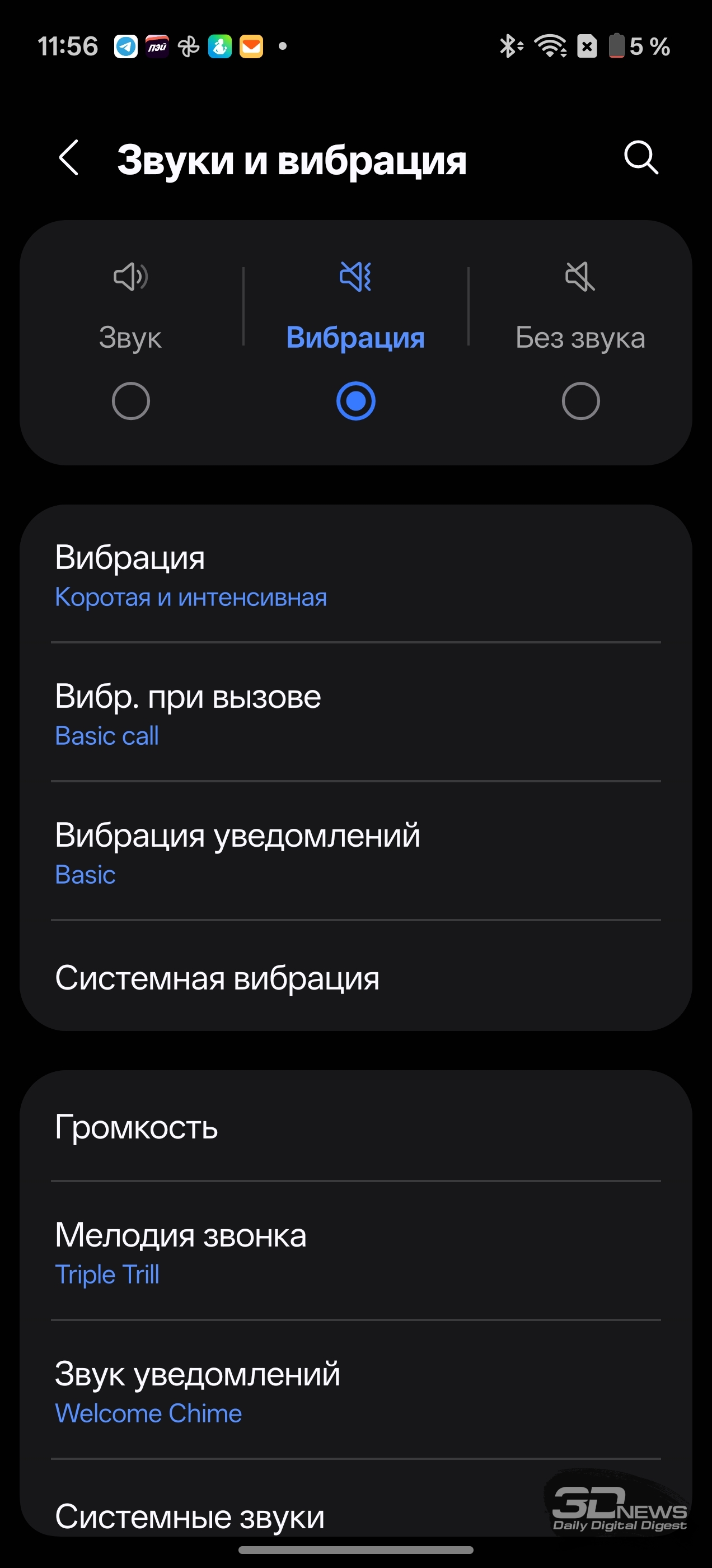Viewport: 712px width, 1568px height.
Task: Open Вибрация уведомлений setting
Action: click(355, 852)
